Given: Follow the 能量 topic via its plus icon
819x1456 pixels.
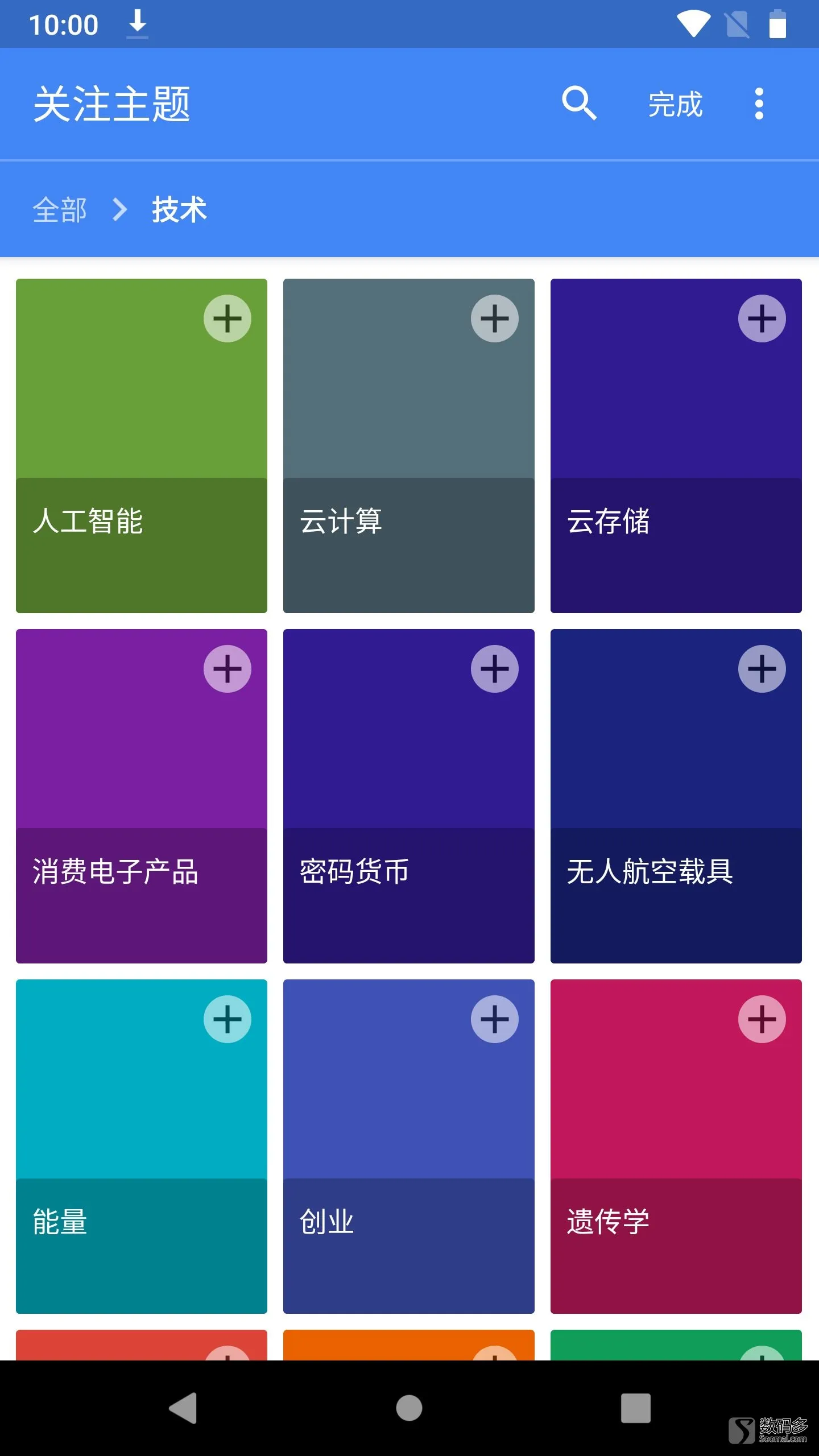Looking at the screenshot, I should 227,1019.
